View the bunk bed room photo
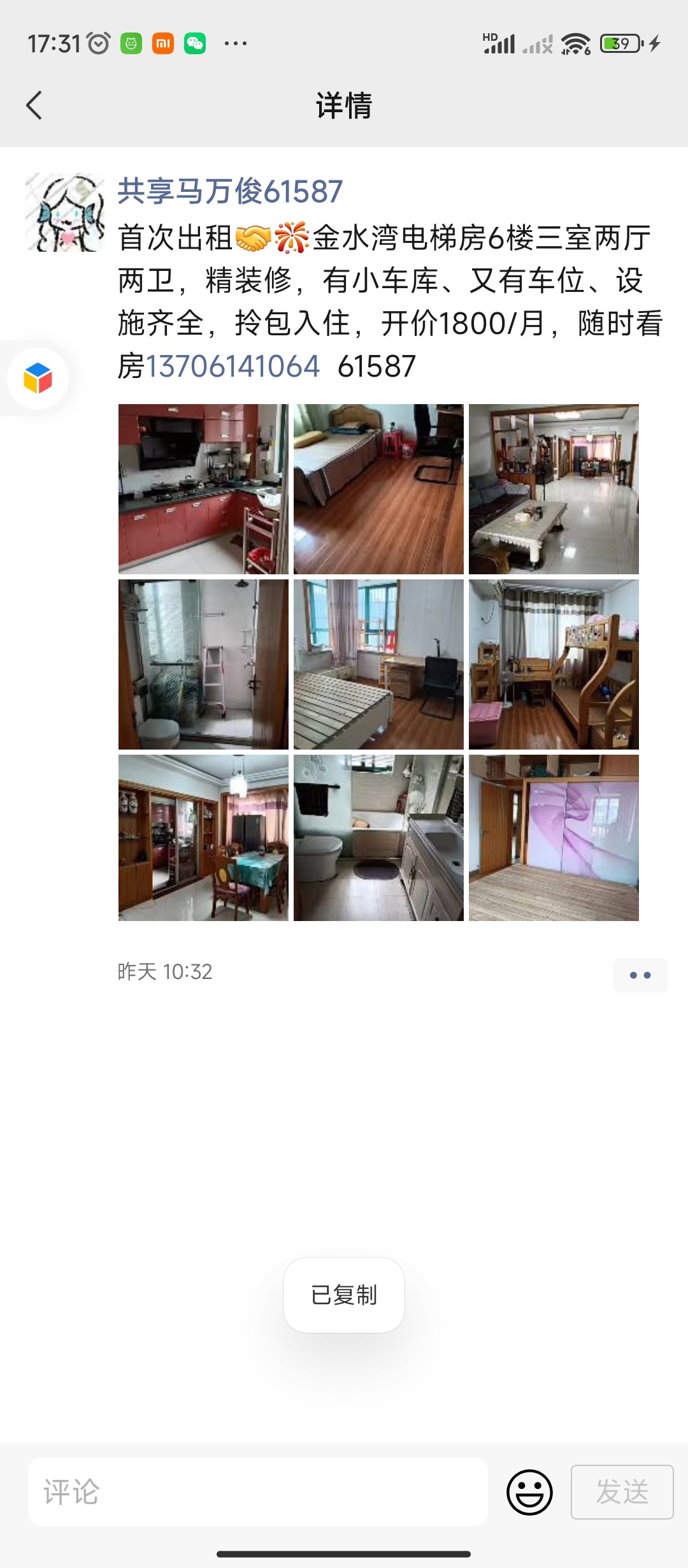This screenshot has height=1568, width=688. [554, 664]
